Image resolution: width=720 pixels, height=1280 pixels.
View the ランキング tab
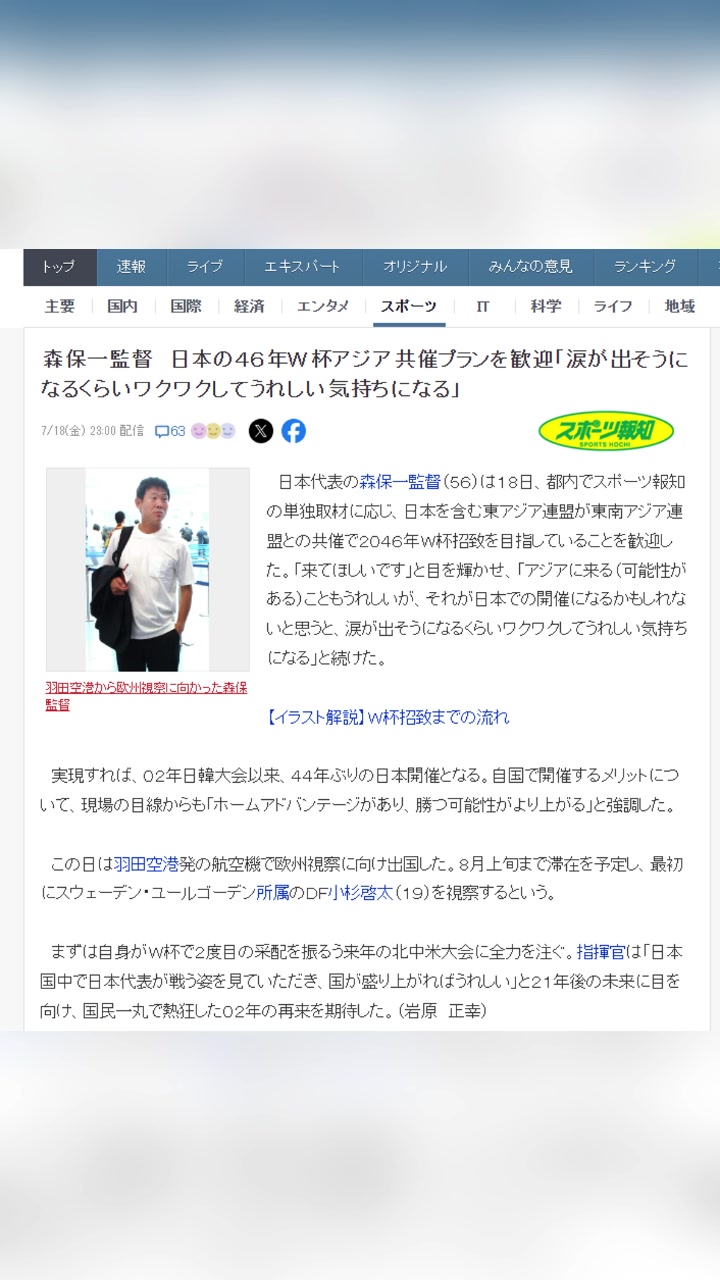tap(645, 267)
